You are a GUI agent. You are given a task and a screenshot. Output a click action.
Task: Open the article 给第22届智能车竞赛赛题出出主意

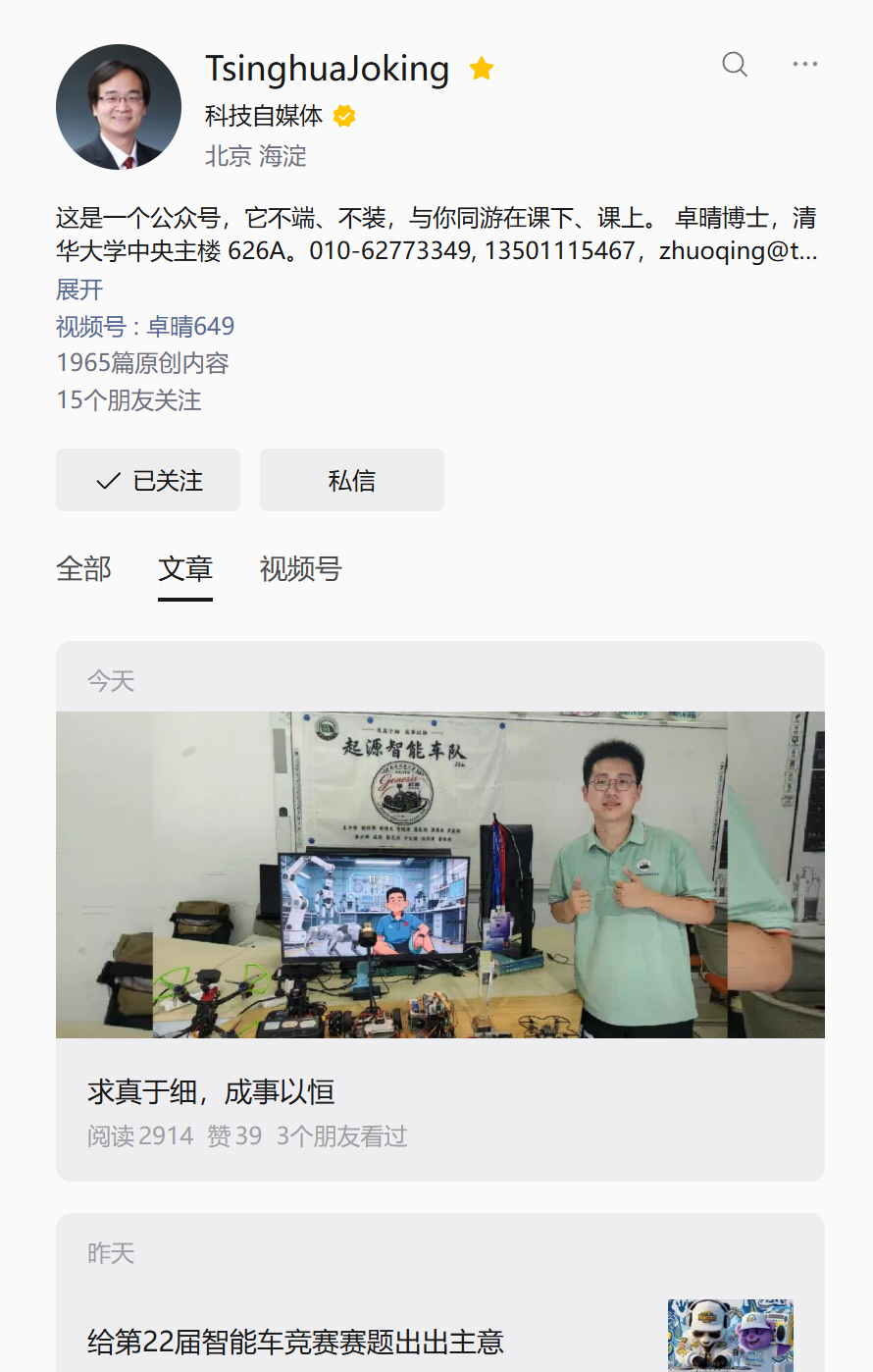[295, 1342]
